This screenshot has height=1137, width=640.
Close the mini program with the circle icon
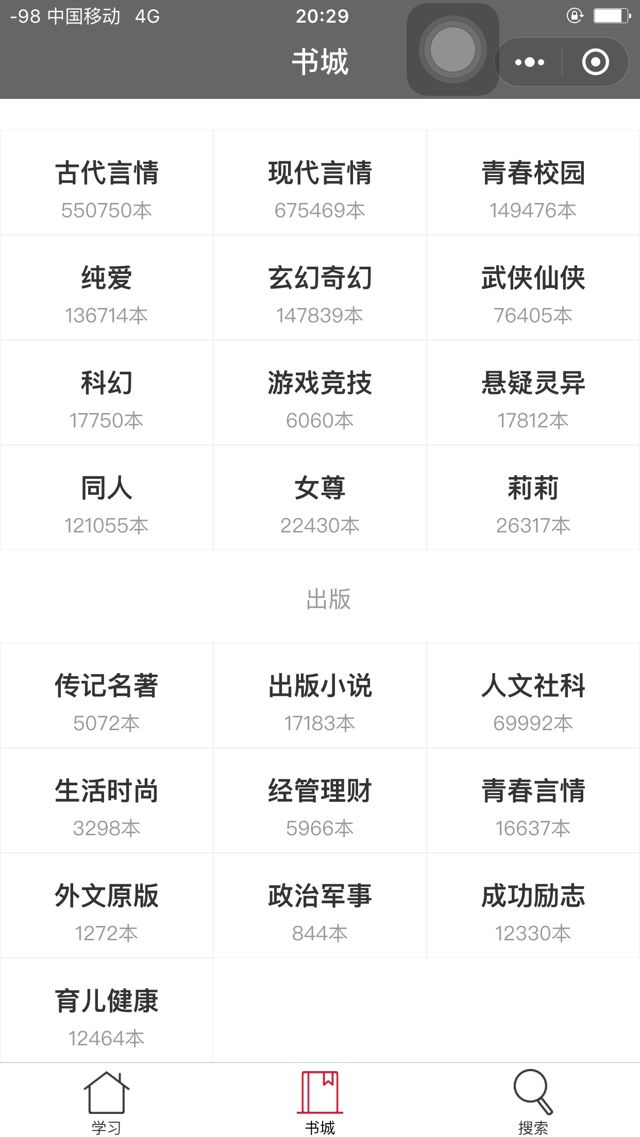(x=596, y=62)
